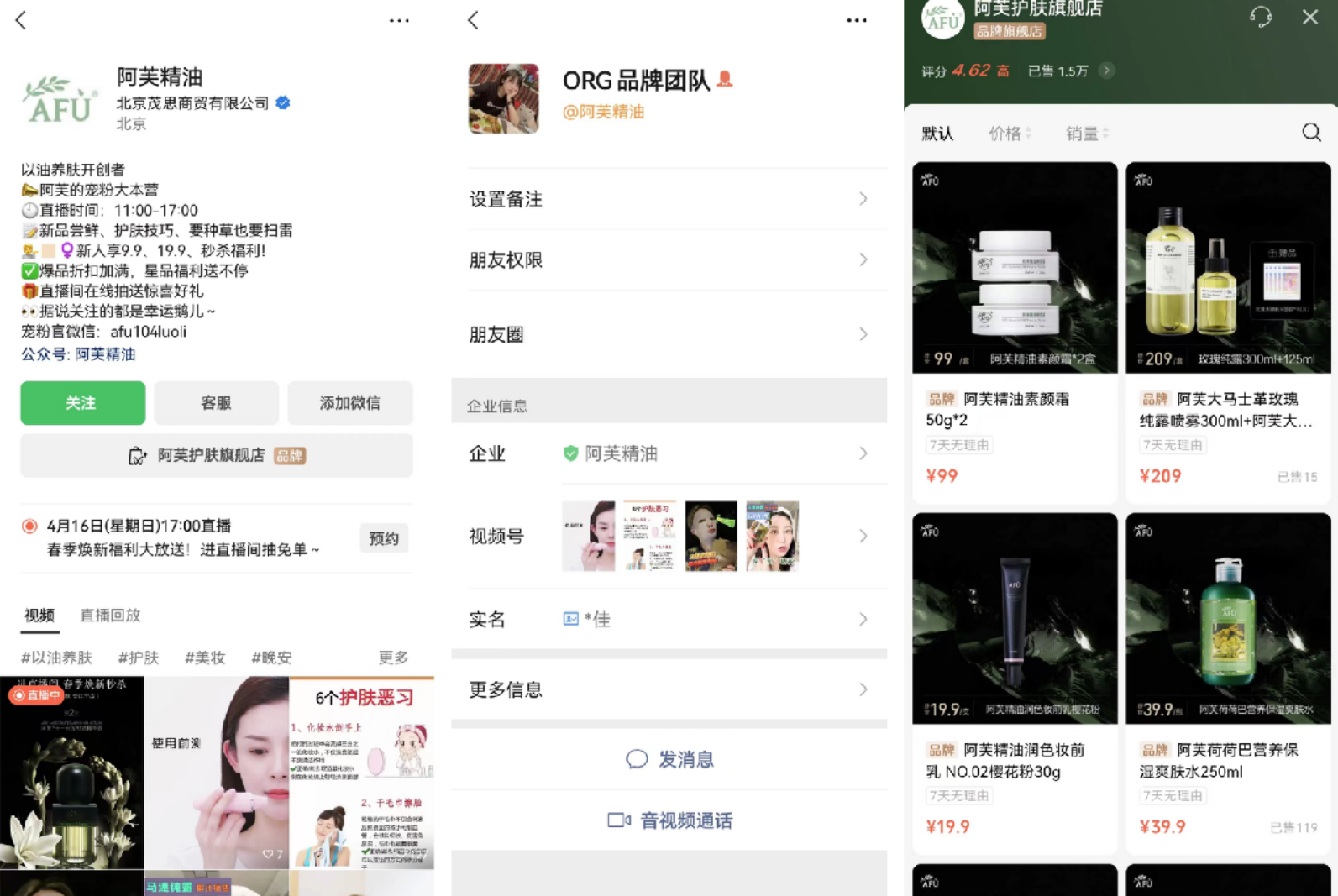1338x896 pixels.
Task: Tap 发消息 to send a message
Action: tap(669, 759)
